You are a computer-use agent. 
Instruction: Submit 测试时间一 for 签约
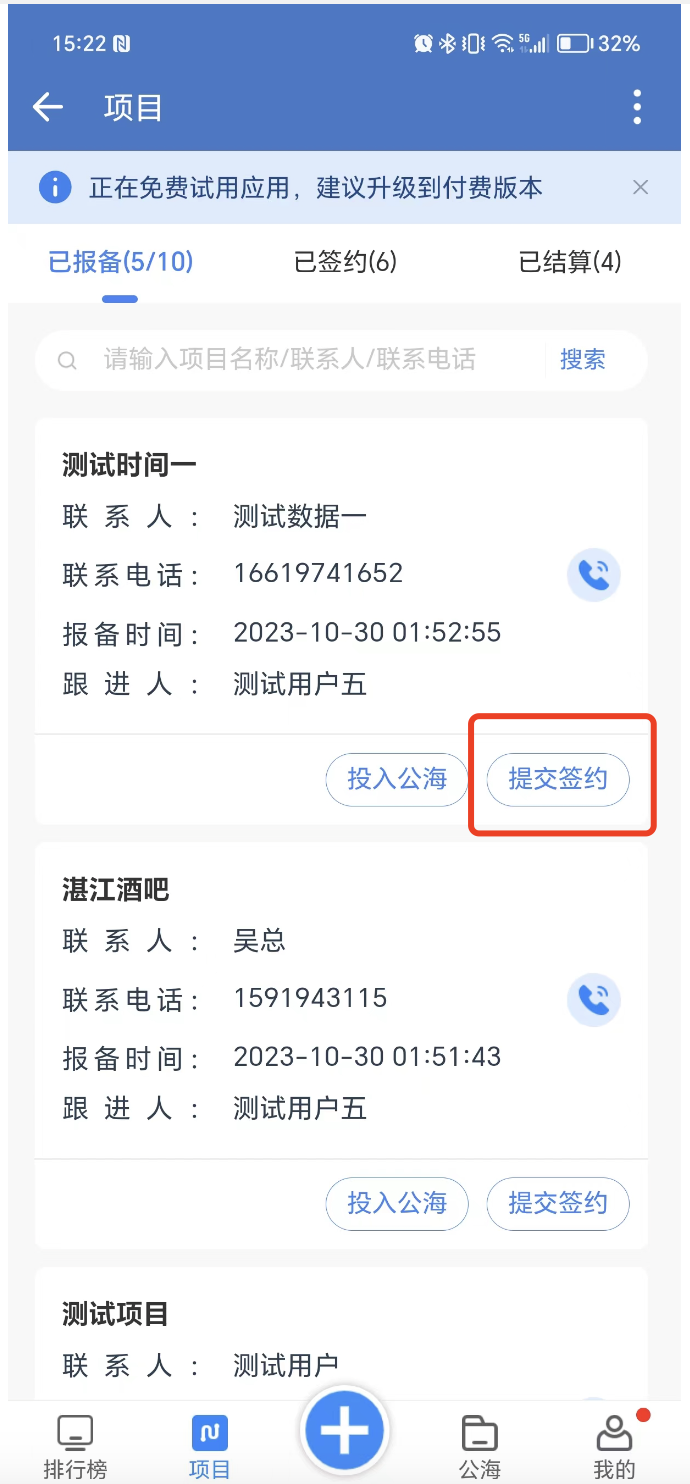coord(557,779)
